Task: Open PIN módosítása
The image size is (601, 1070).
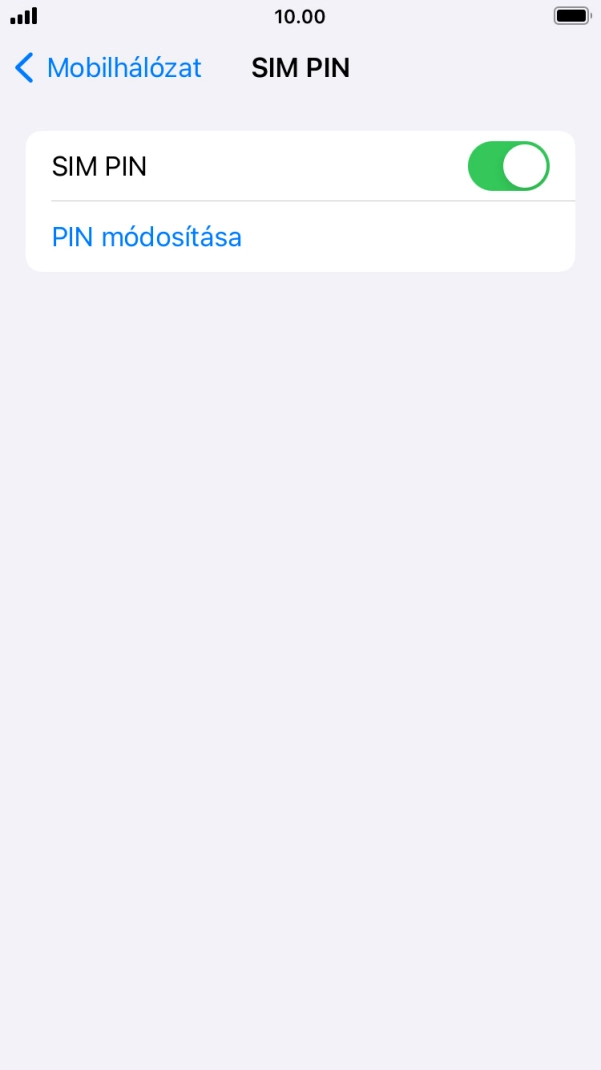Action: click(300, 237)
